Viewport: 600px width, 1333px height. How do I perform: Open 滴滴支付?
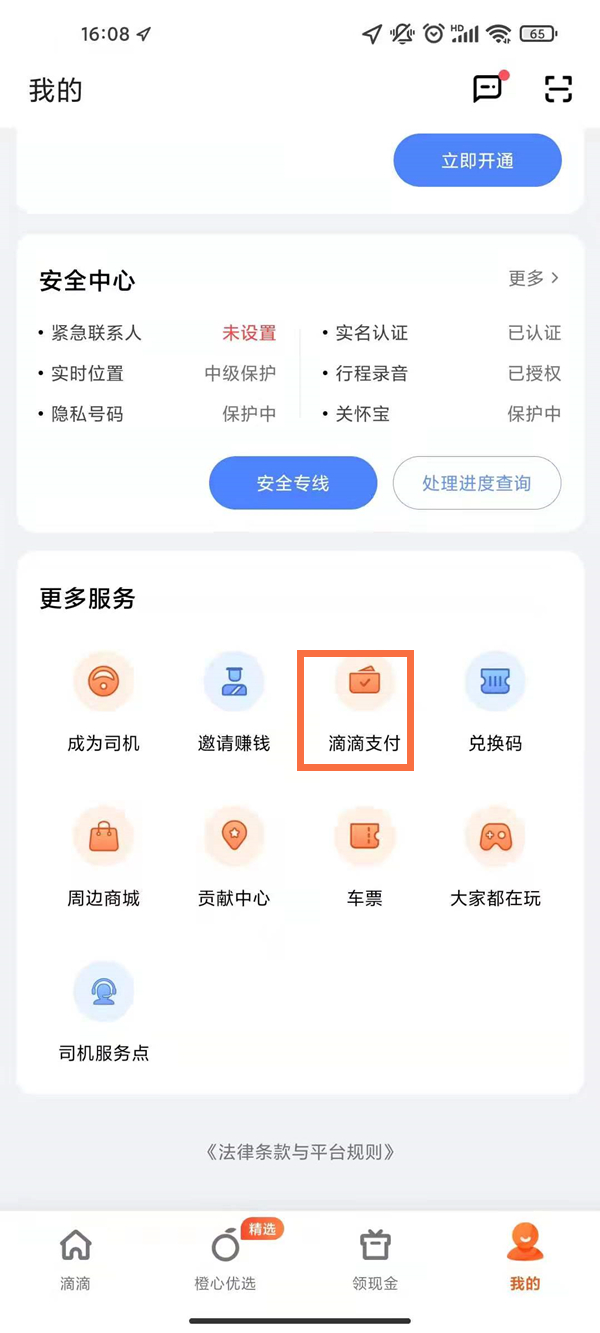(x=364, y=704)
